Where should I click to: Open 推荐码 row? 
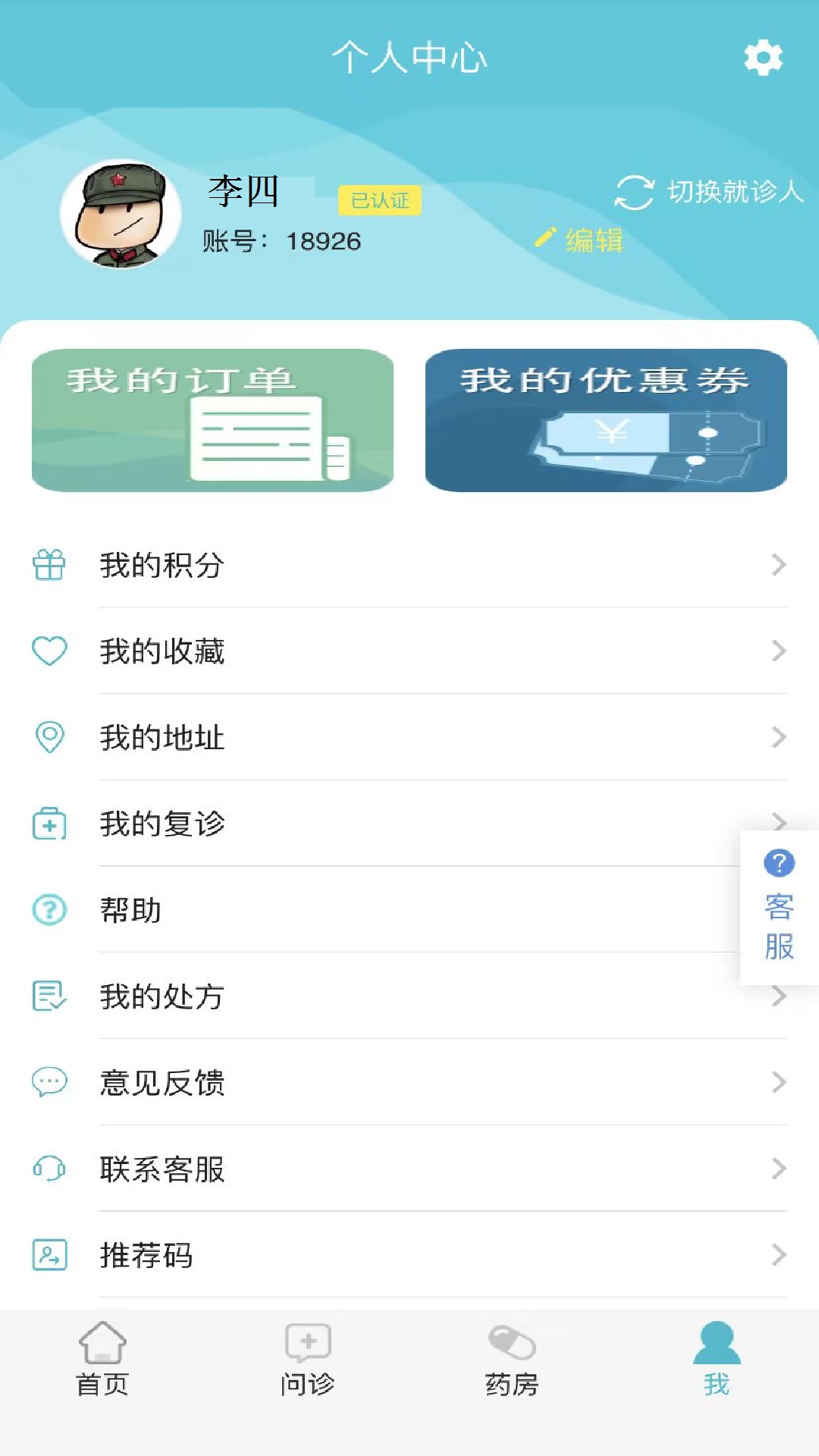[409, 1255]
